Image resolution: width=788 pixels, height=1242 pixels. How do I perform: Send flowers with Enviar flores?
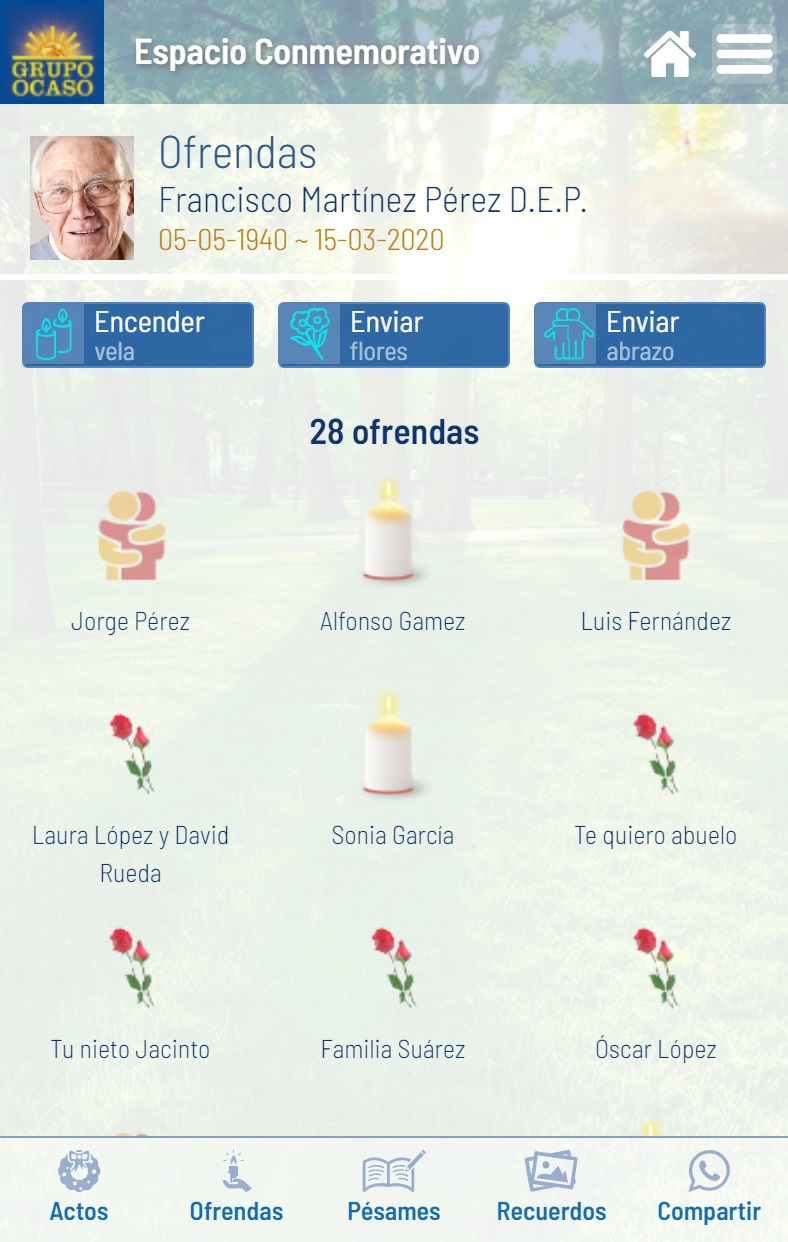pyautogui.click(x=394, y=335)
